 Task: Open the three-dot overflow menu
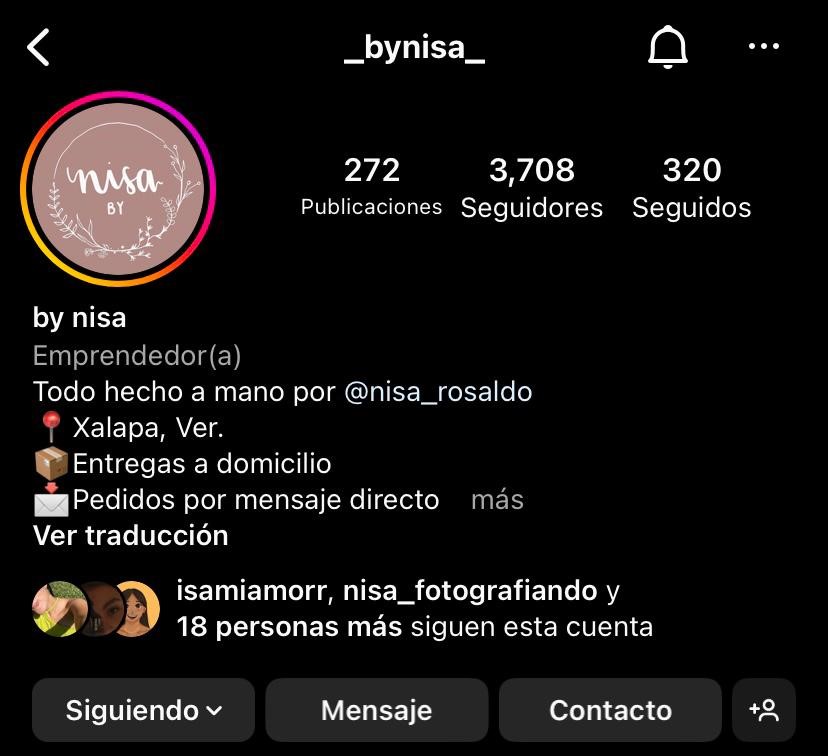pos(764,46)
